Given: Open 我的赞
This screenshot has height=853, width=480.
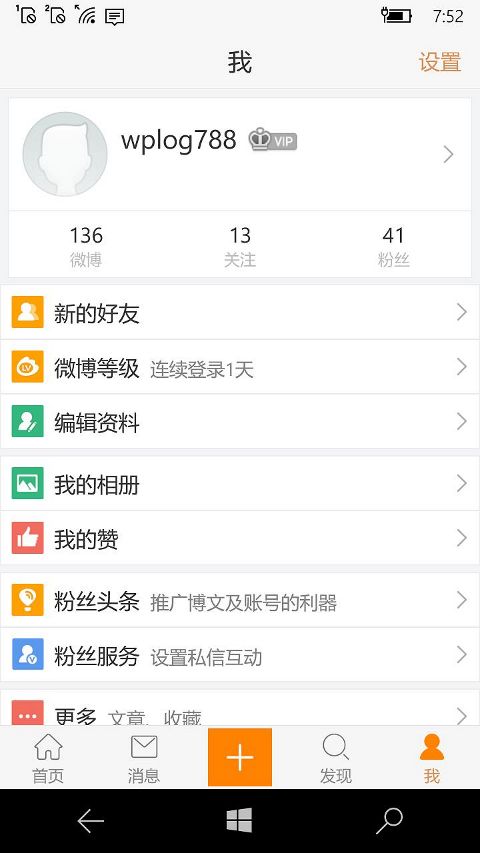Looking at the screenshot, I should pos(239,538).
